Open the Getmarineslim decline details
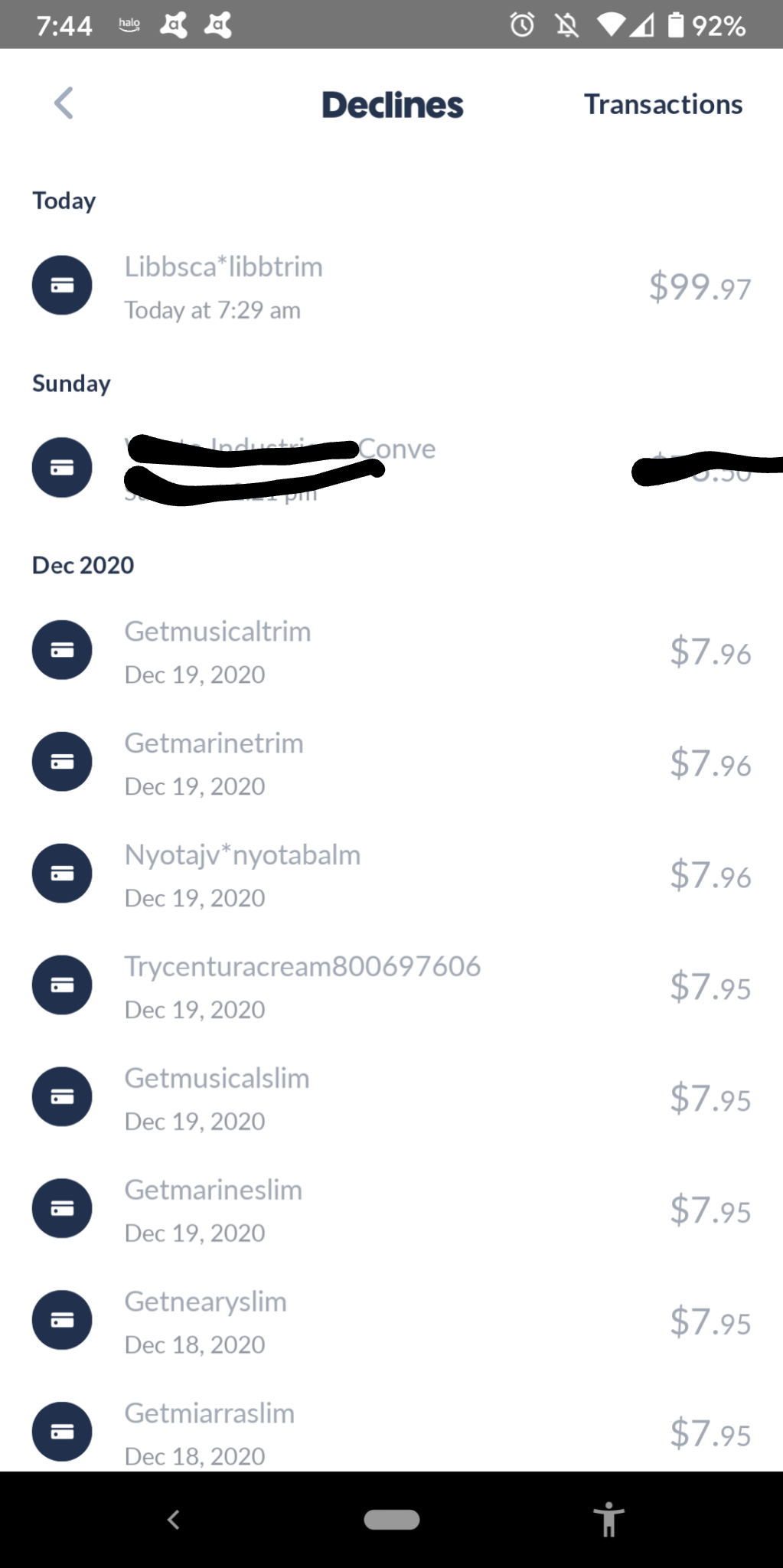This screenshot has height=1568, width=783. coord(391,1210)
